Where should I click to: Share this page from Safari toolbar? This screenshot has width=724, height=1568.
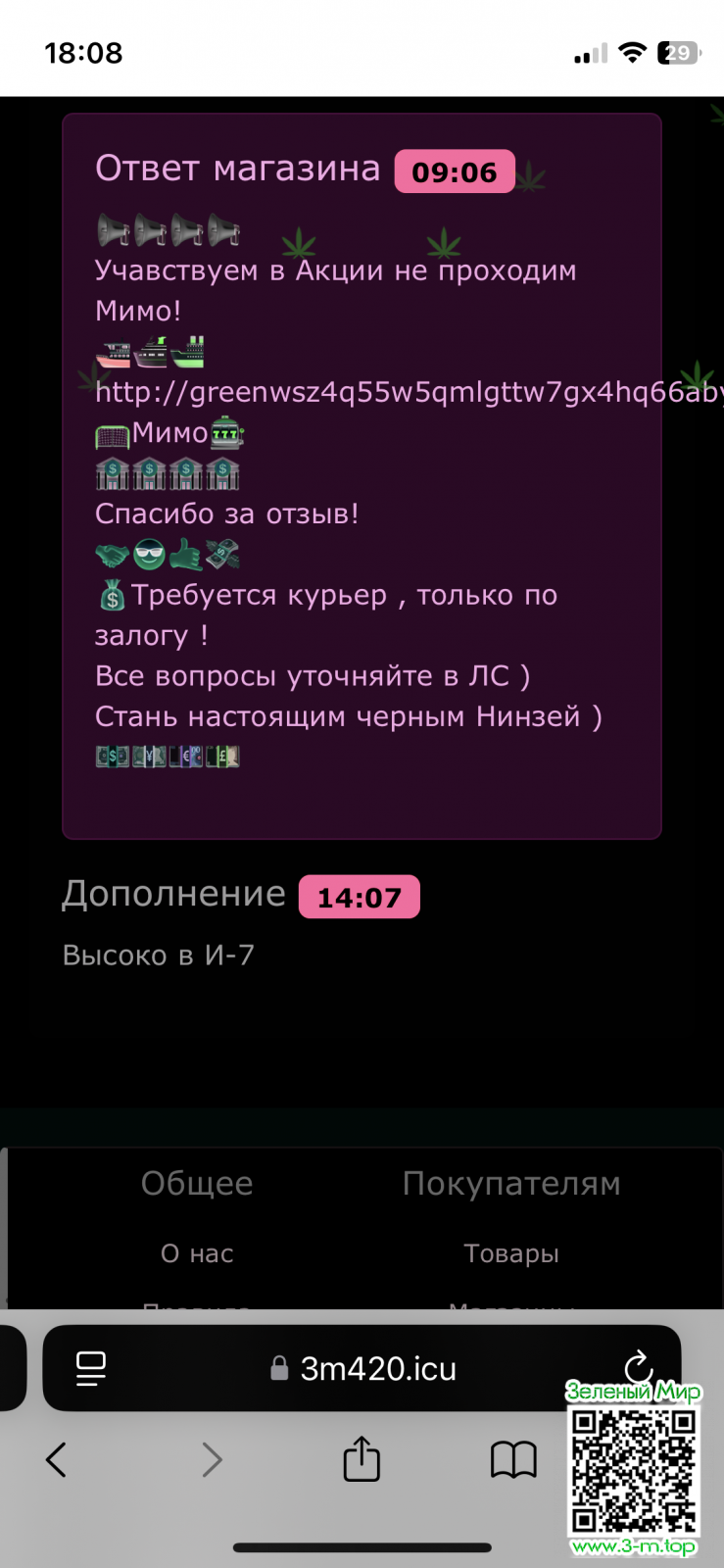[x=362, y=1458]
